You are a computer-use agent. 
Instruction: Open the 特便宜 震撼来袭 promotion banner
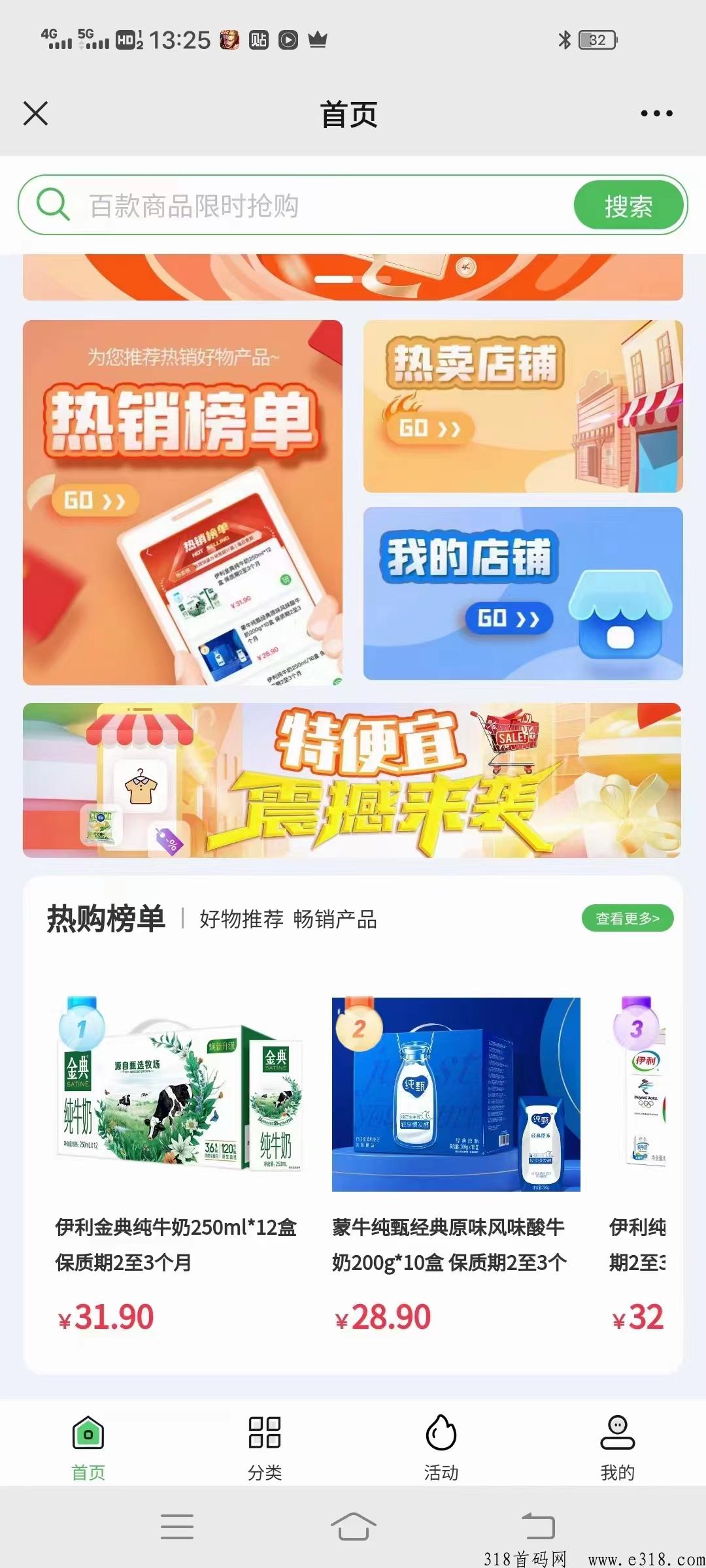tap(352, 780)
